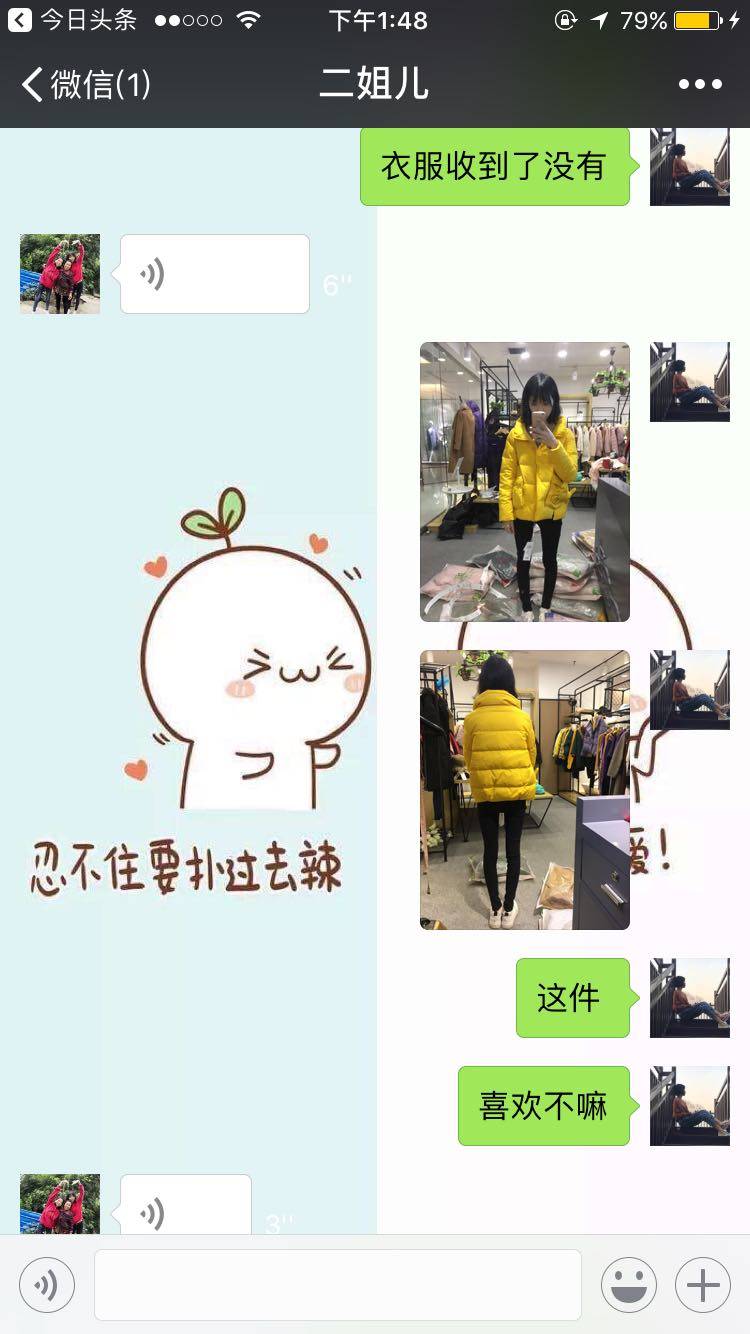View 二姐儿's profile from the 6-second voice avatar

(60, 274)
